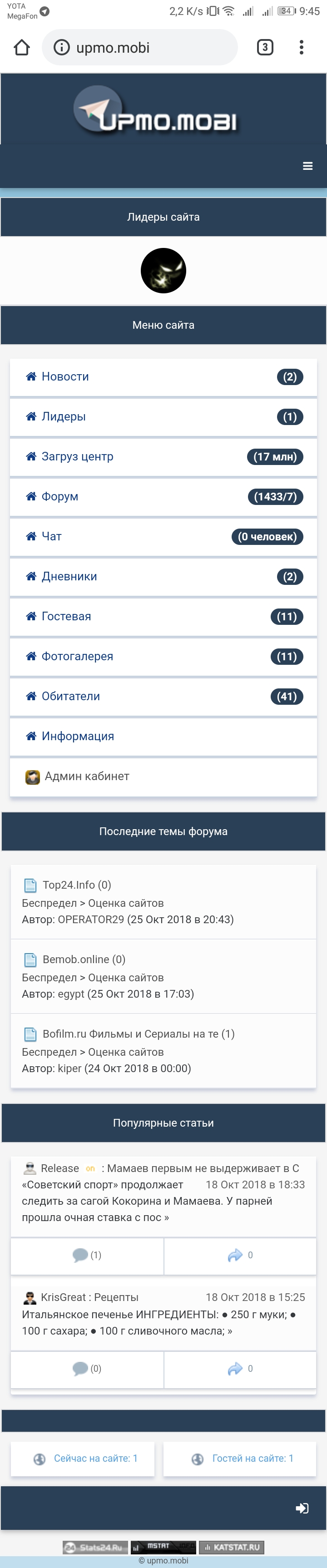This screenshot has height=1568, width=327.
Task: Open the Обитатели list
Action: (x=71, y=696)
